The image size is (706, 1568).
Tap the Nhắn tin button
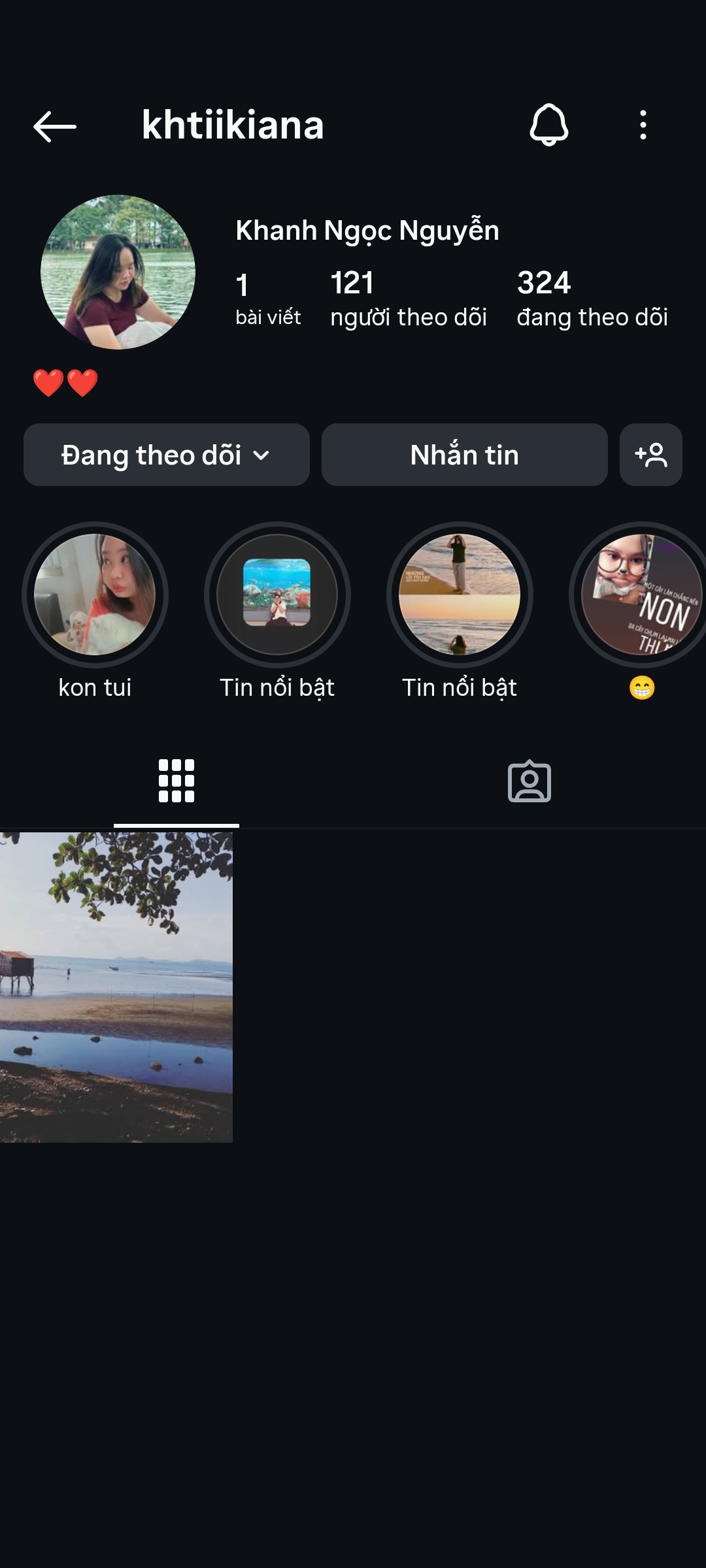(x=464, y=455)
